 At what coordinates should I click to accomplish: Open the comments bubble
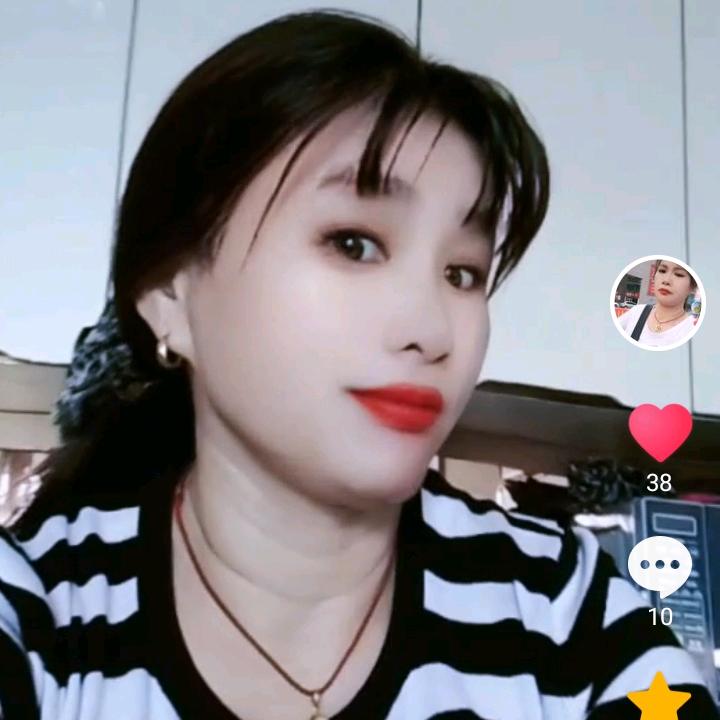[x=660, y=566]
